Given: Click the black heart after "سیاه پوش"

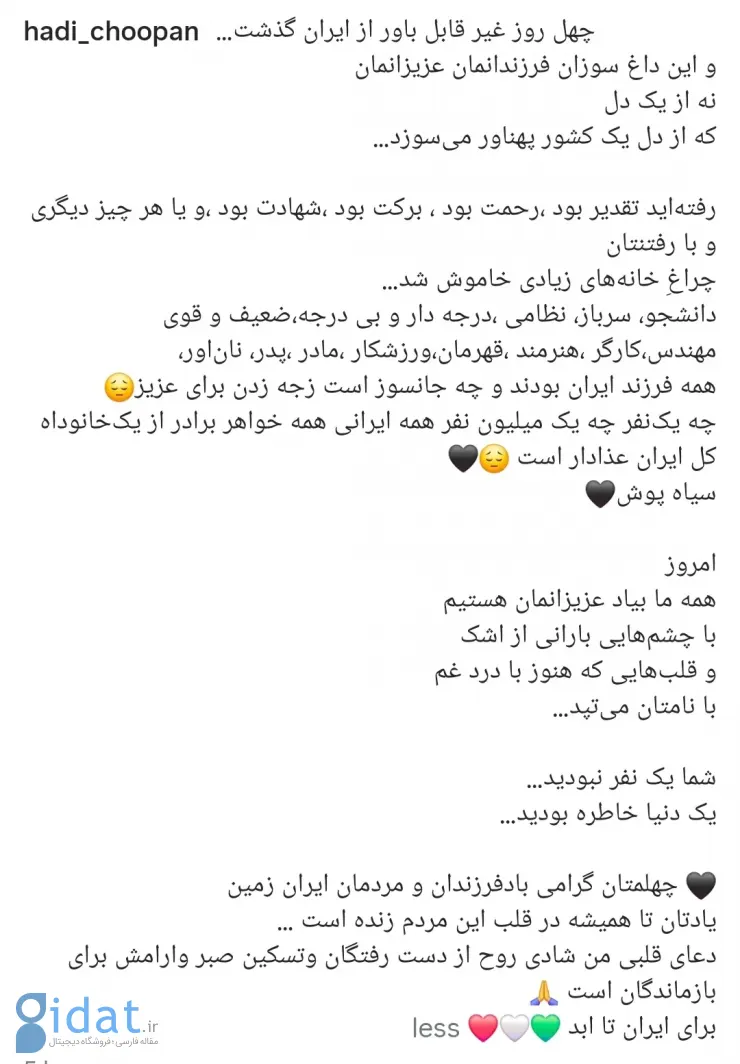Looking at the screenshot, I should click(600, 494).
